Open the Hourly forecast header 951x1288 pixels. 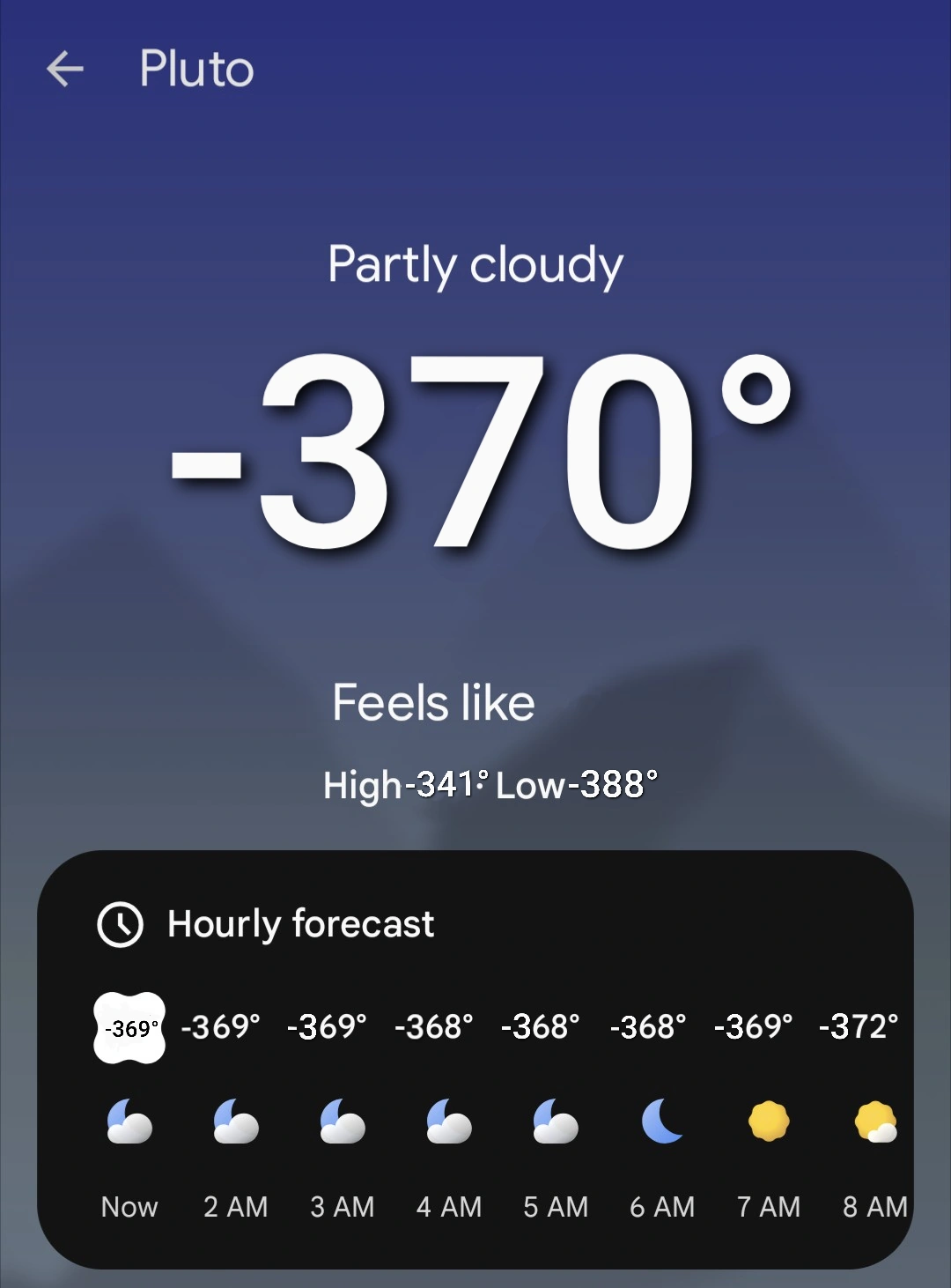(301, 924)
